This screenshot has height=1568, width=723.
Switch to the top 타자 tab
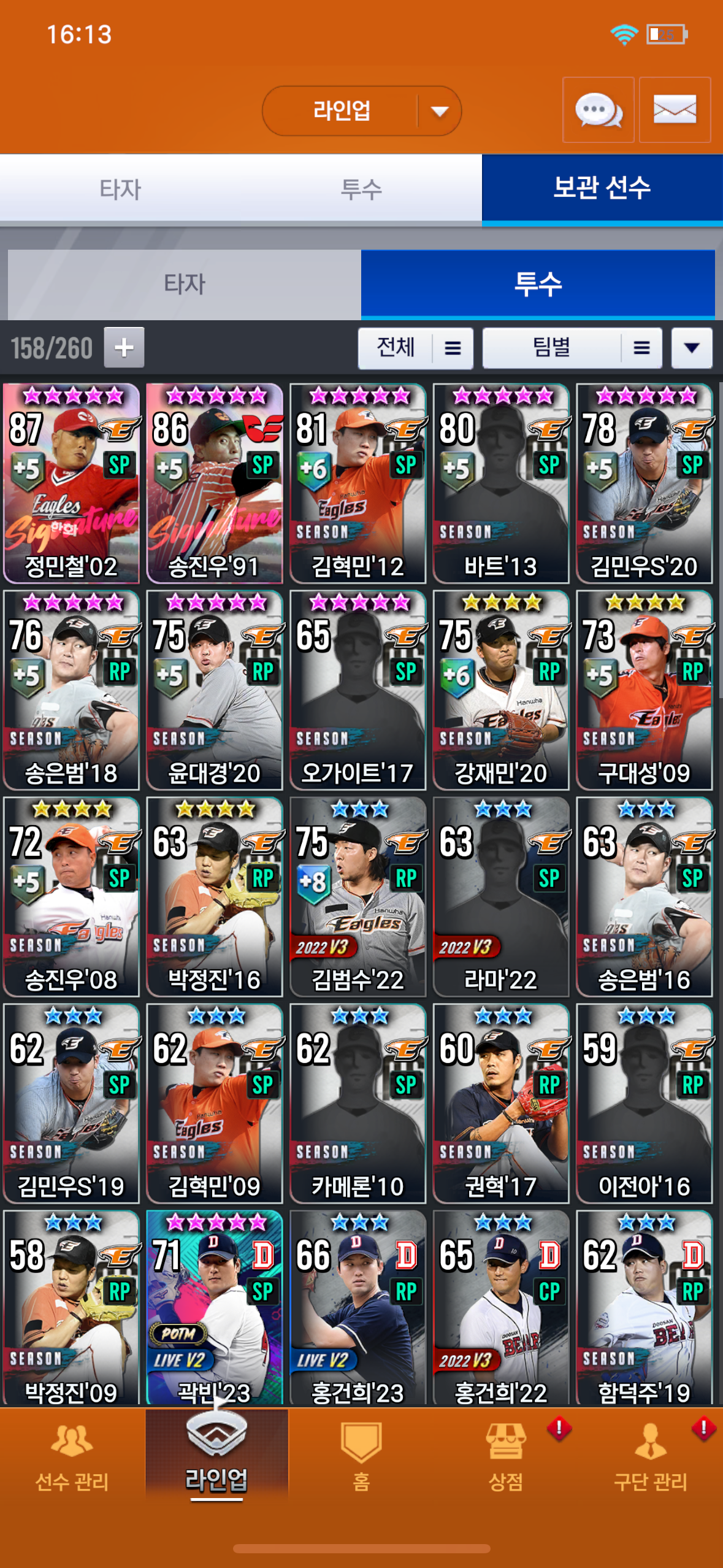pos(121,188)
